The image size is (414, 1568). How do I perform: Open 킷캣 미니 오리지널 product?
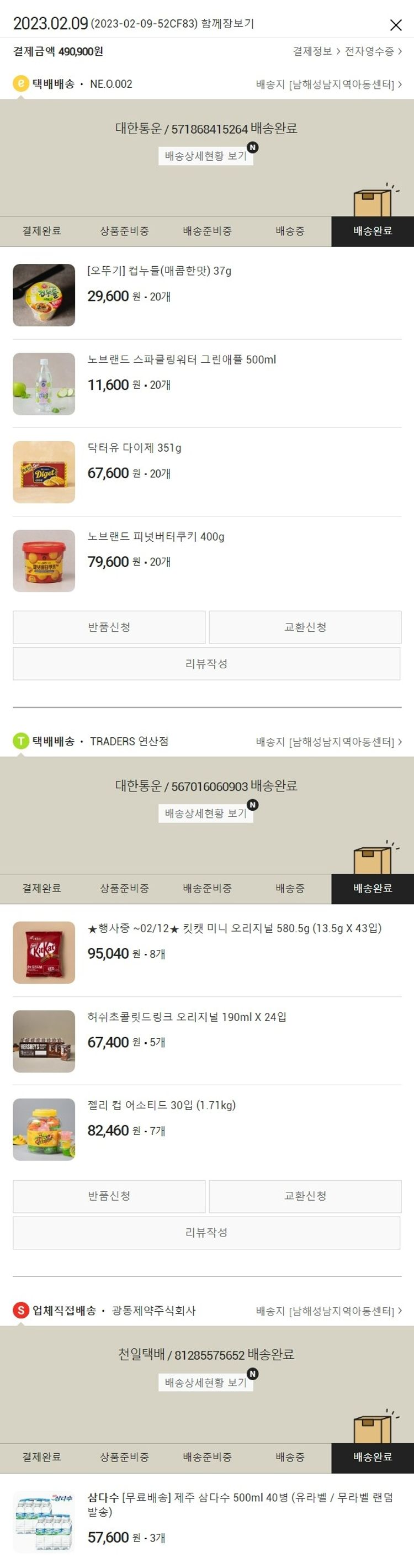[x=234, y=928]
